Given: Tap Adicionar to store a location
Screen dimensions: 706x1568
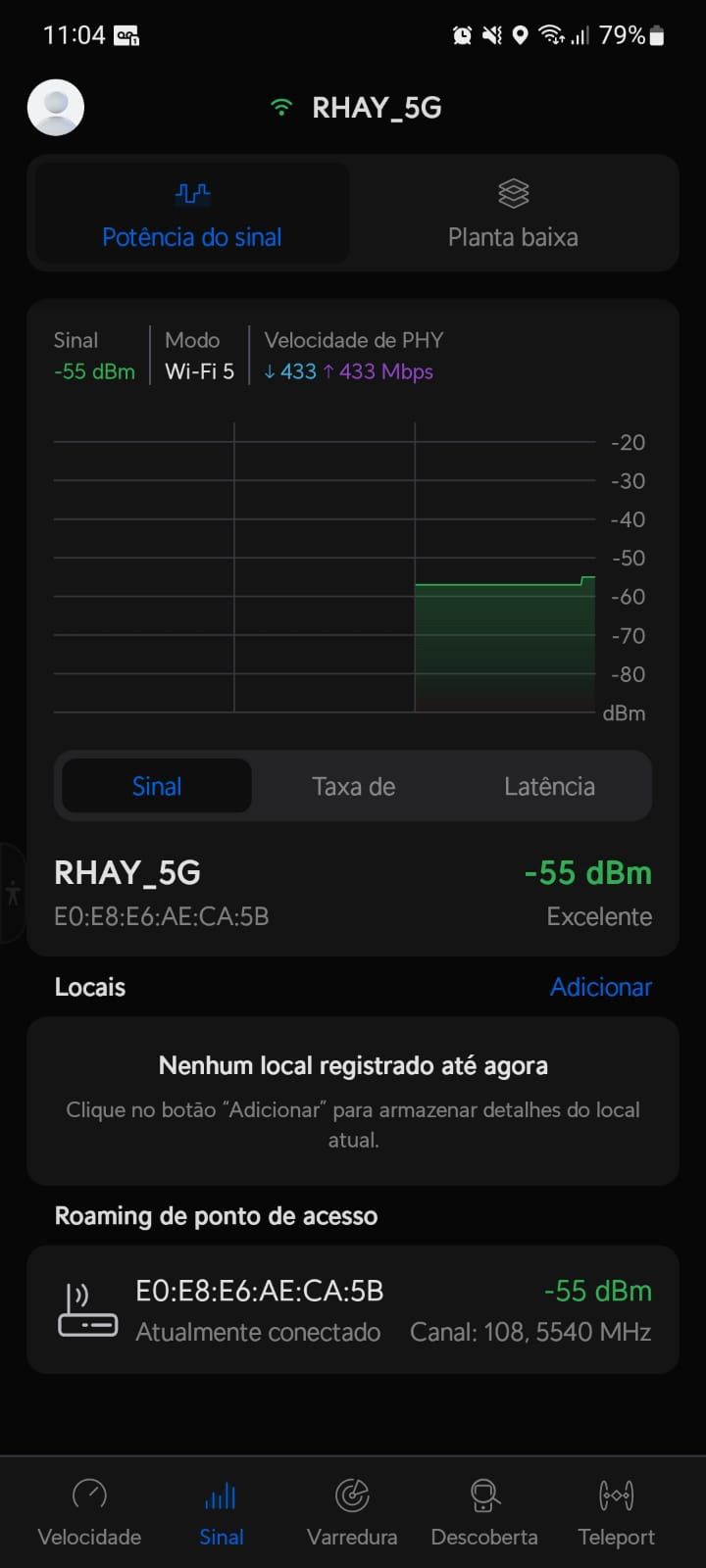Looking at the screenshot, I should pyautogui.click(x=600, y=987).
